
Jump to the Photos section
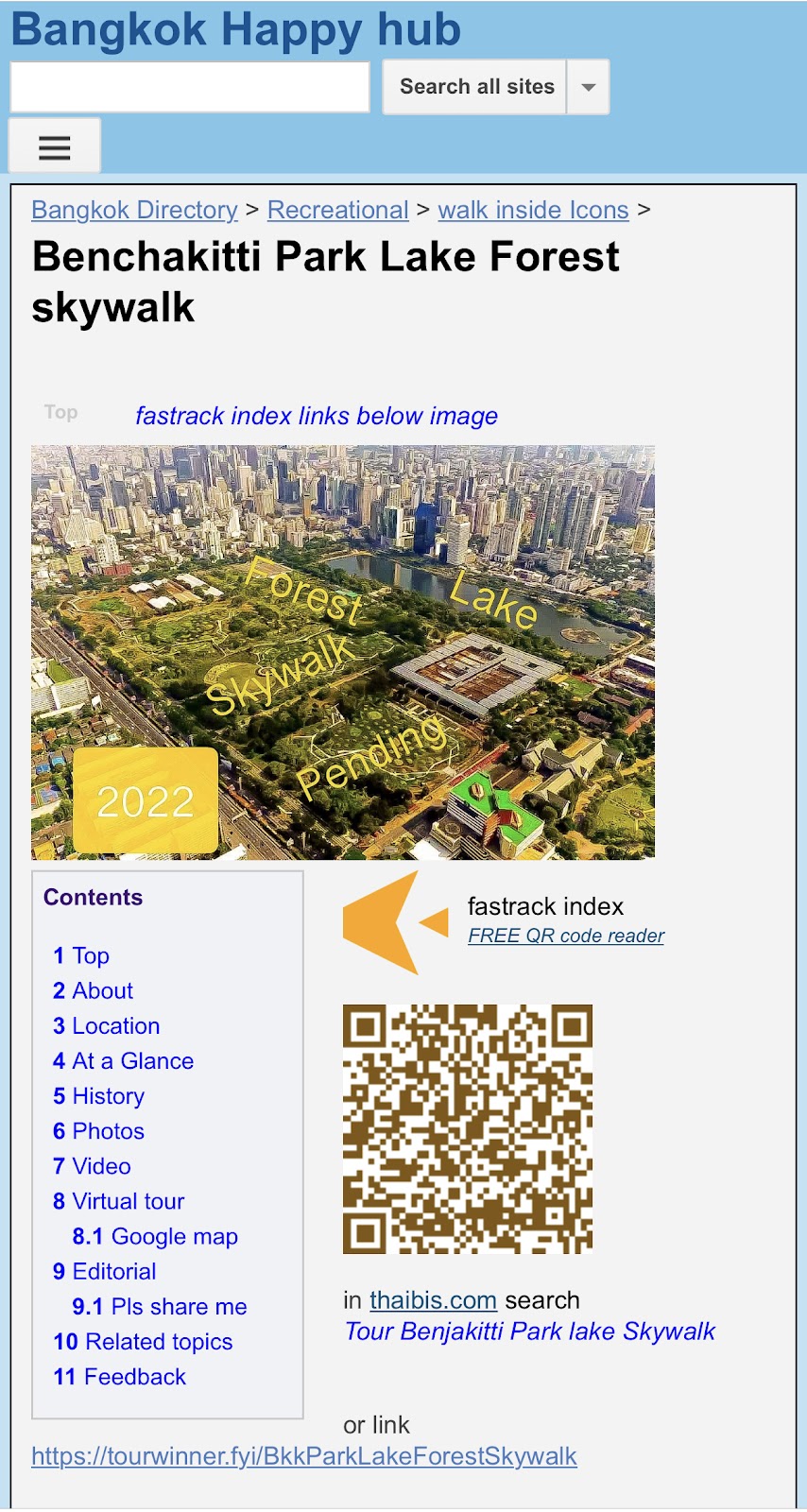[108, 1131]
